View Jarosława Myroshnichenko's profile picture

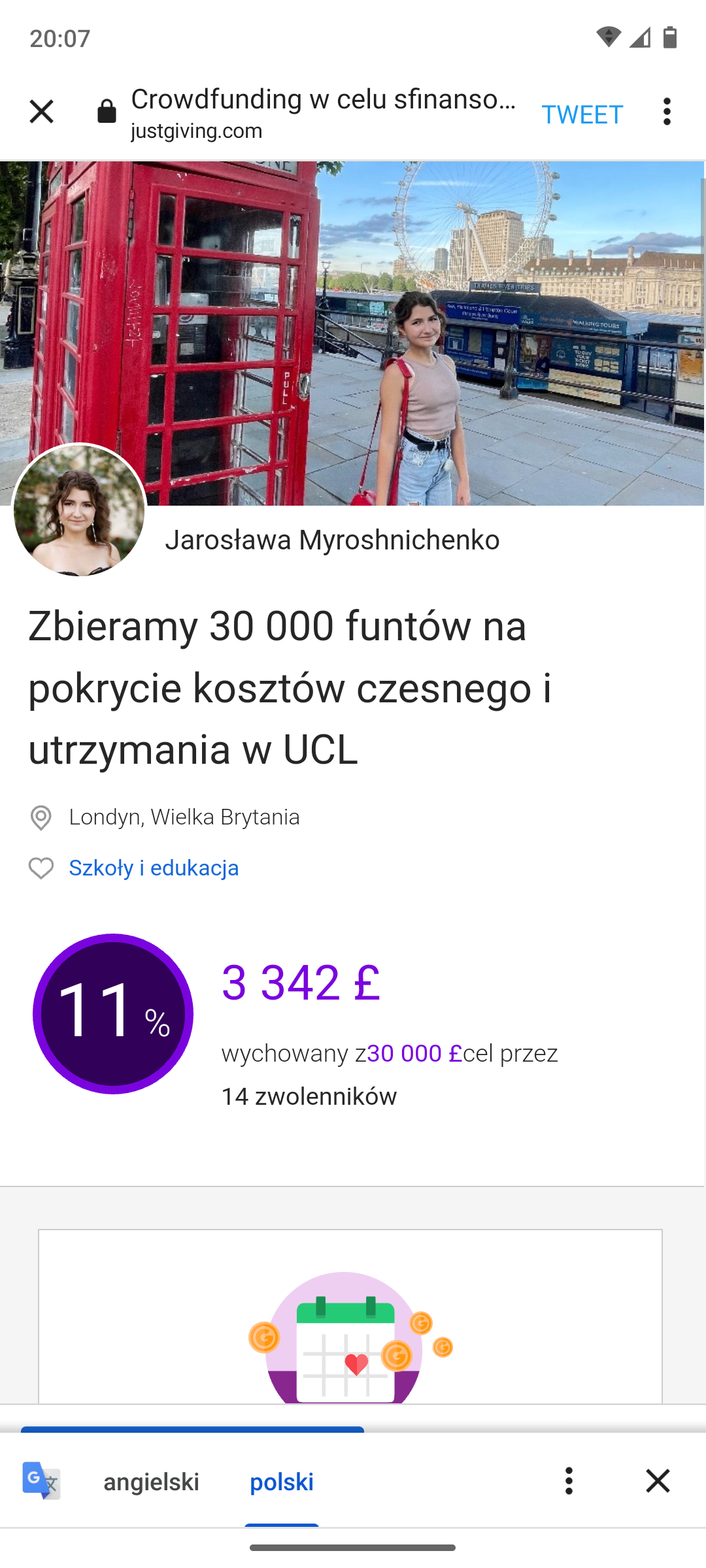(x=79, y=510)
